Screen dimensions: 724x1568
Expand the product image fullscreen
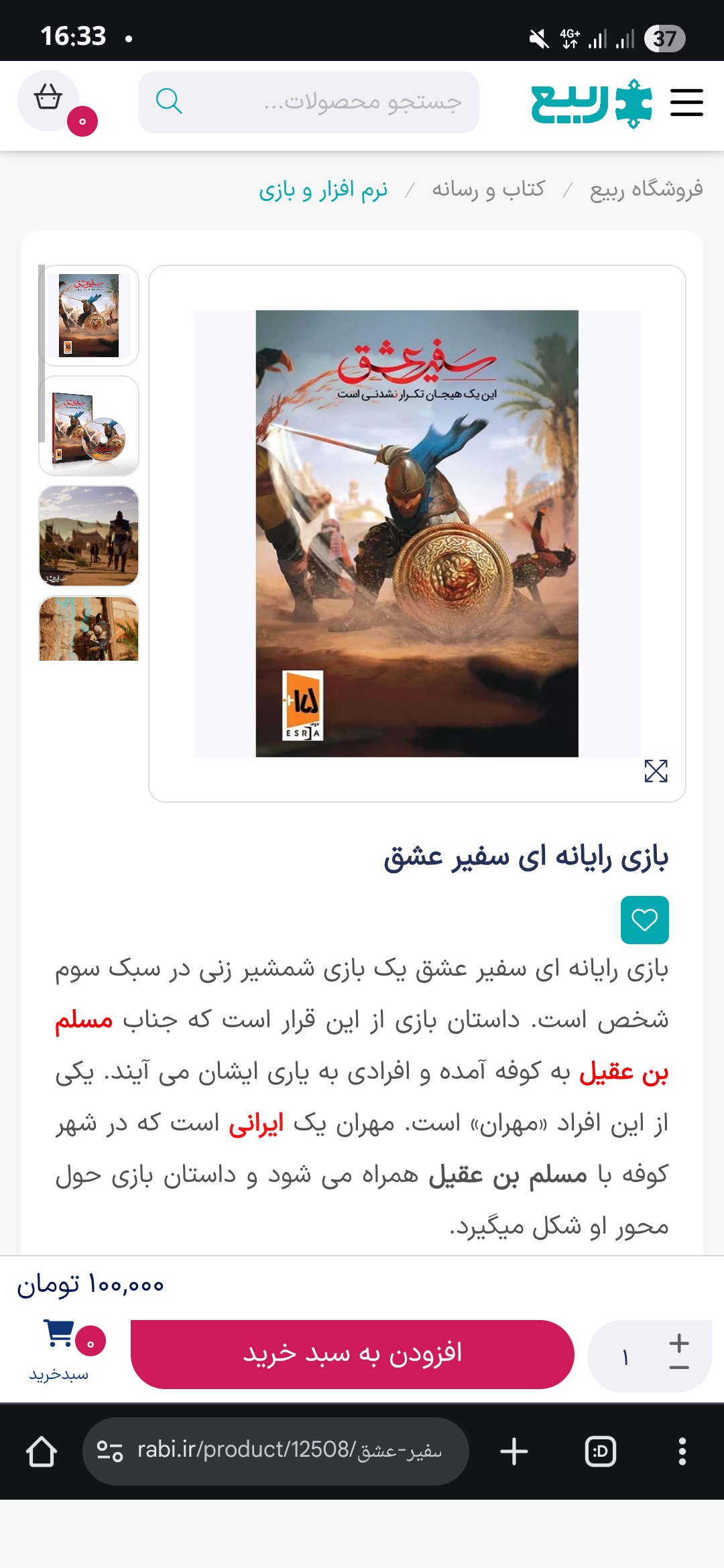tap(656, 771)
